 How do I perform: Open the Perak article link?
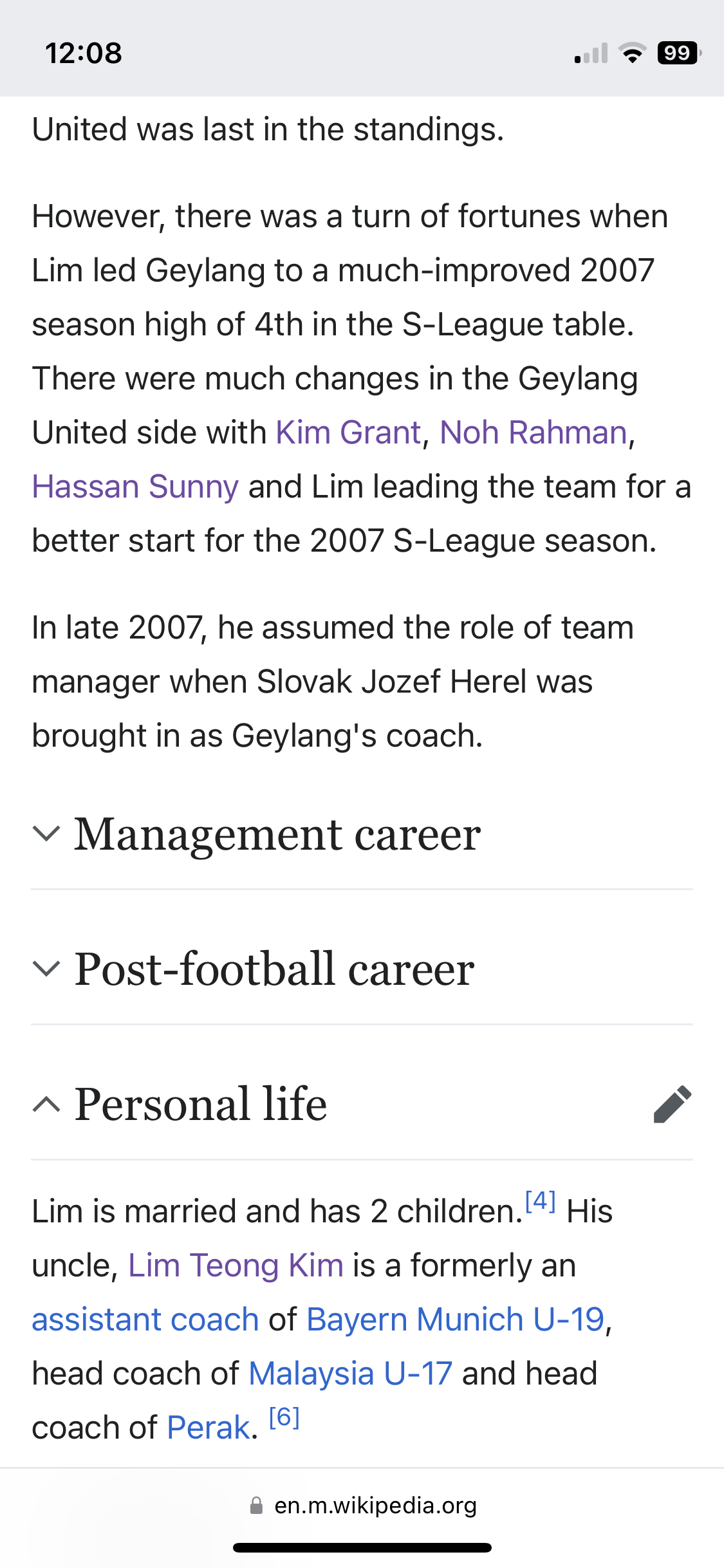point(208,1428)
